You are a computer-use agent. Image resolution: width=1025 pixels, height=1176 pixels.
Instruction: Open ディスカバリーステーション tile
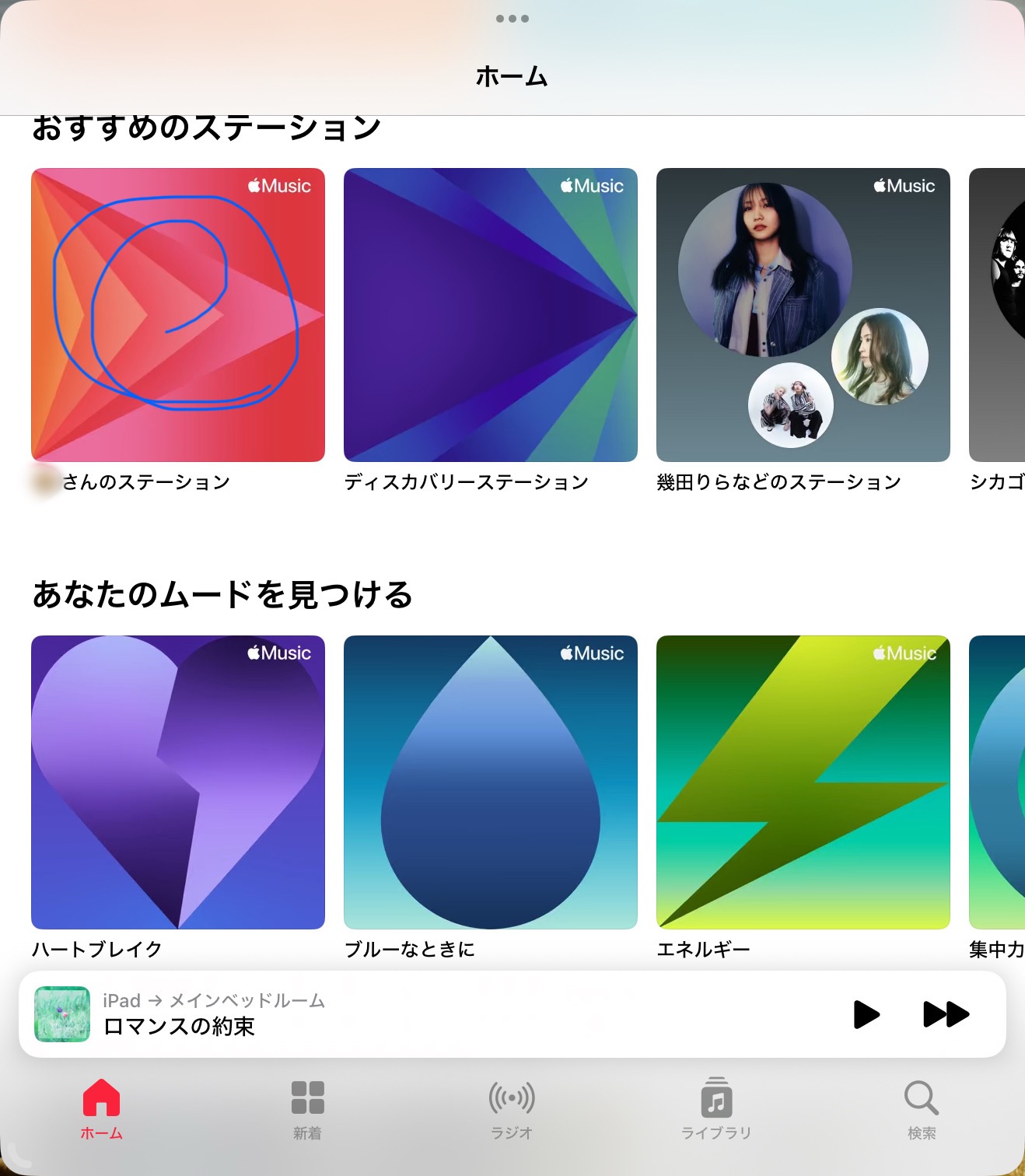[491, 315]
